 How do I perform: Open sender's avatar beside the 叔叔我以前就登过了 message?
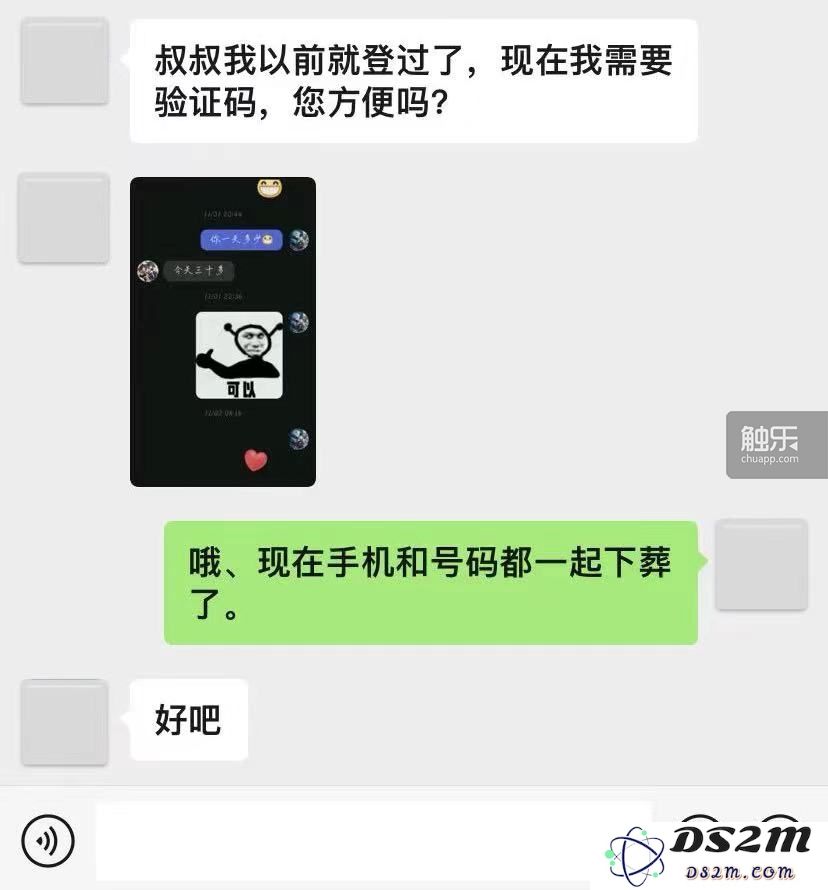[x=64, y=60]
